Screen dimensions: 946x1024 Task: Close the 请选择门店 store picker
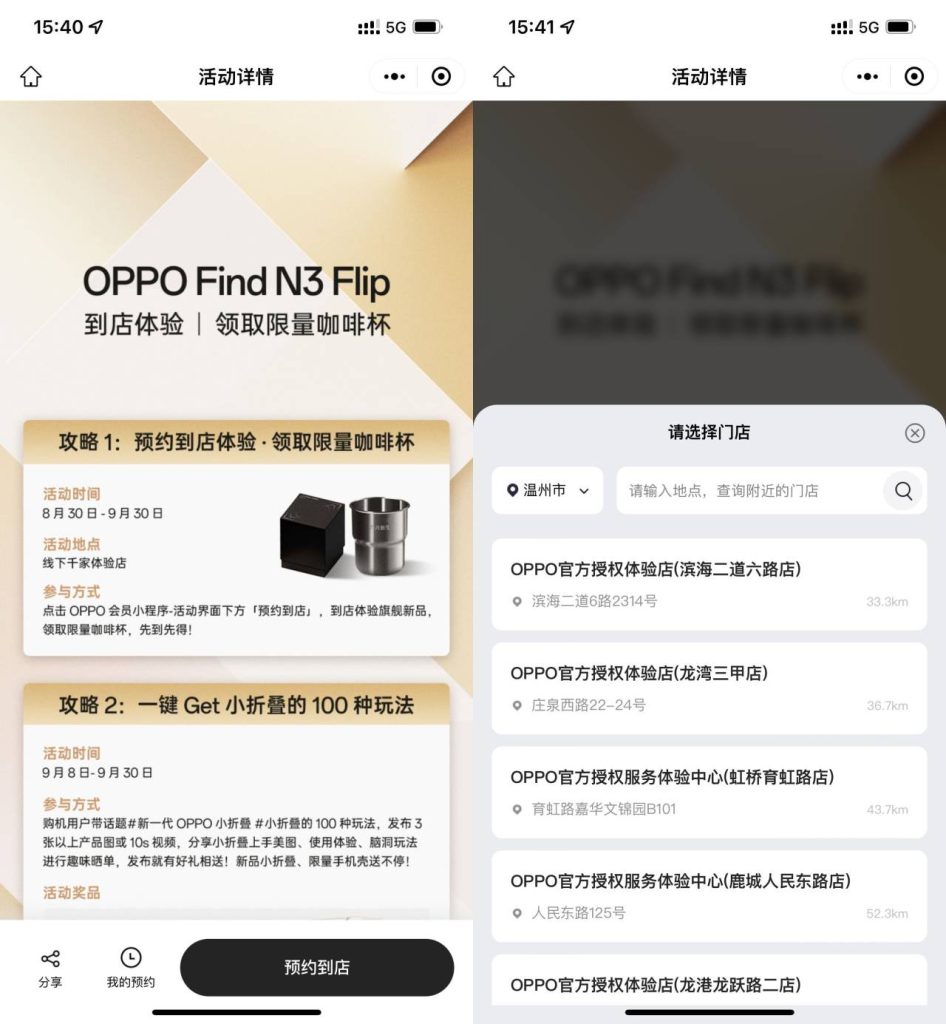pyautogui.click(x=914, y=433)
